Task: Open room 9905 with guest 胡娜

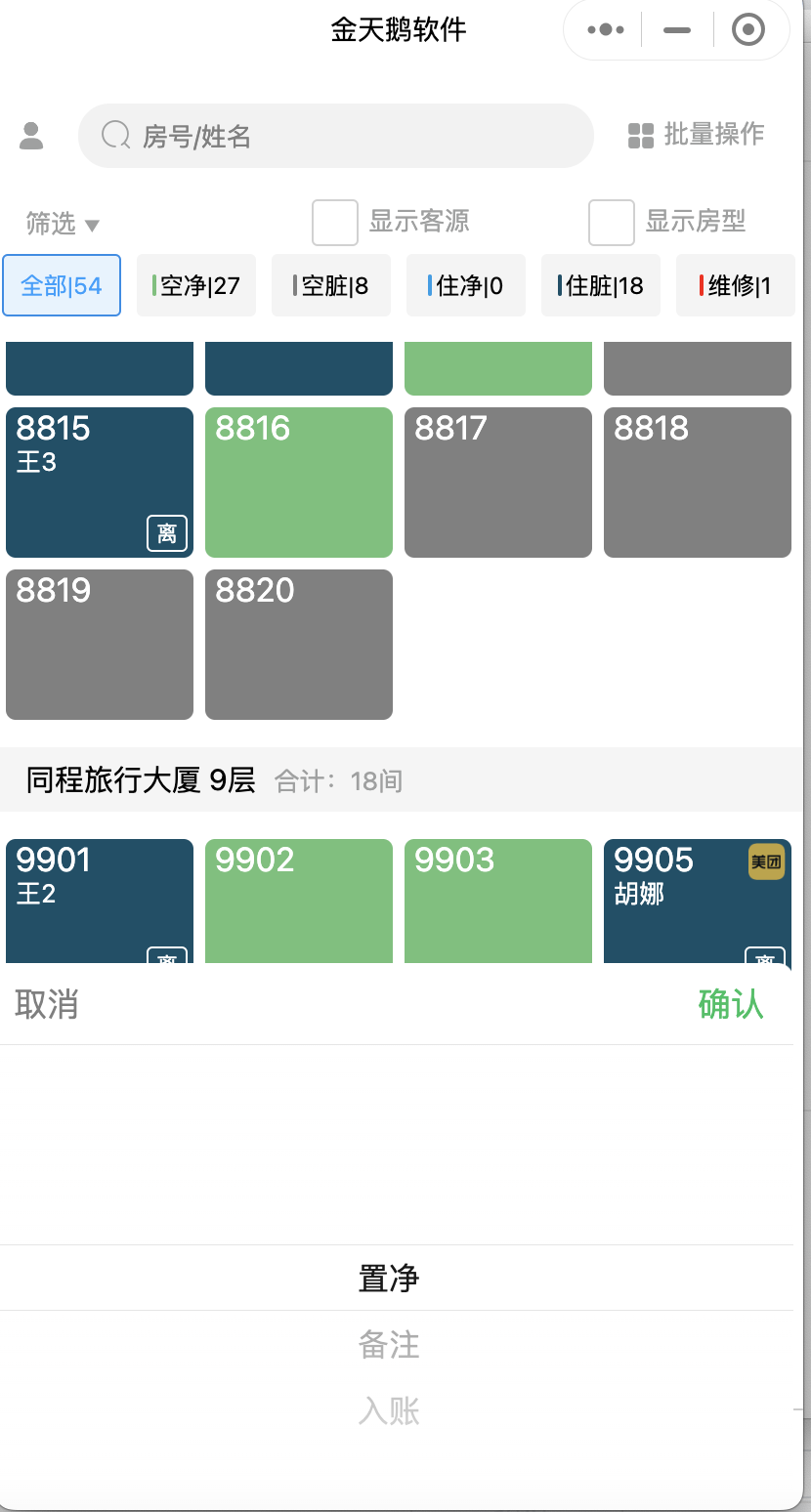Action: [x=698, y=901]
